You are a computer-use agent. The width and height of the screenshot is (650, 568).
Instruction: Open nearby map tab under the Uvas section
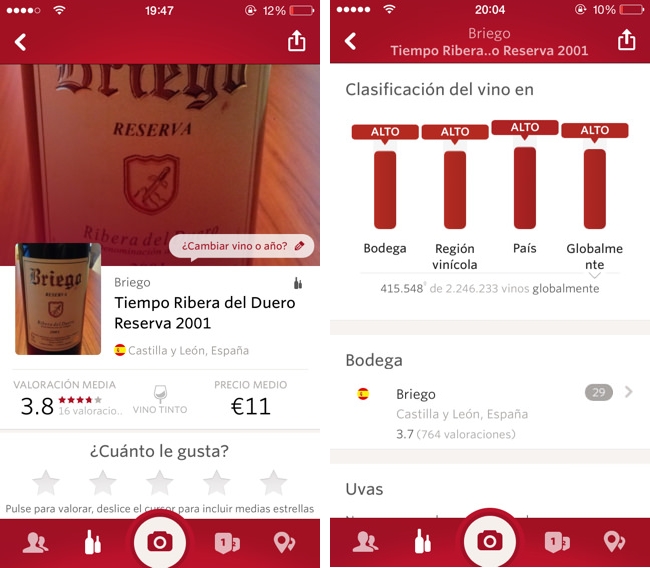[614, 542]
